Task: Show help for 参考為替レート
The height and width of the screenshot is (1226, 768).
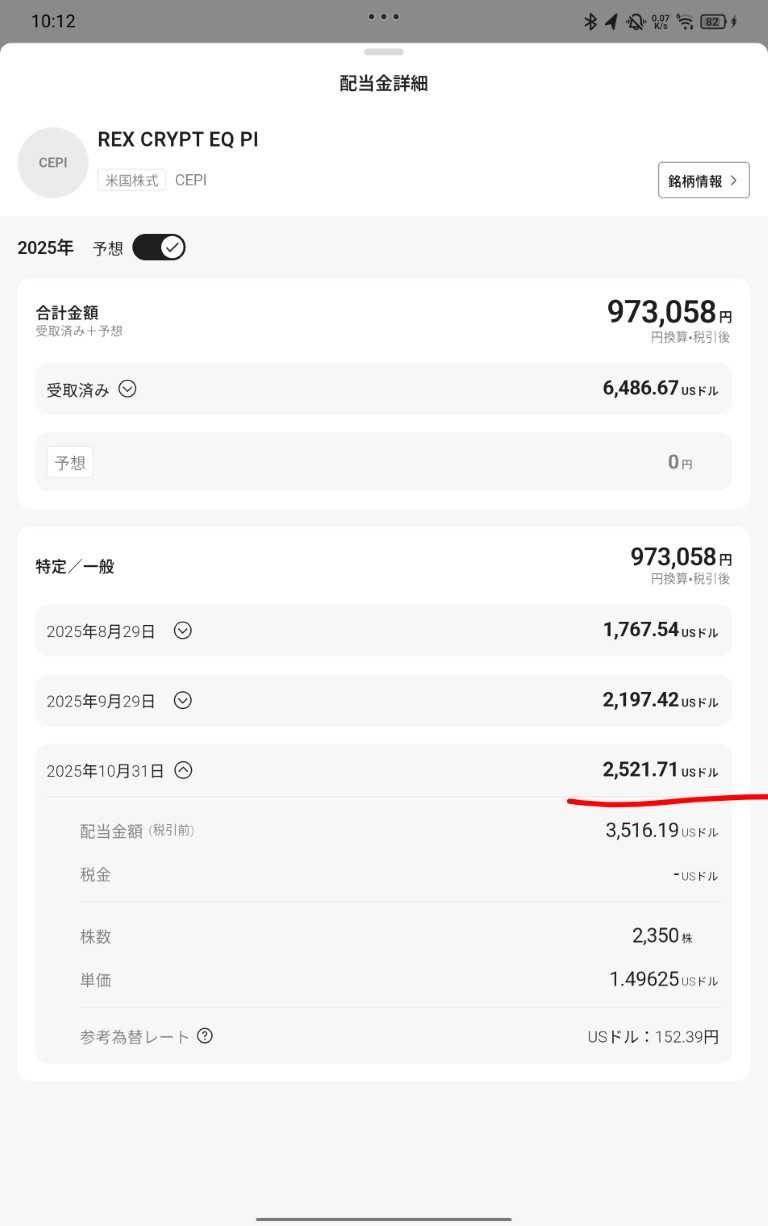Action: [x=205, y=1036]
